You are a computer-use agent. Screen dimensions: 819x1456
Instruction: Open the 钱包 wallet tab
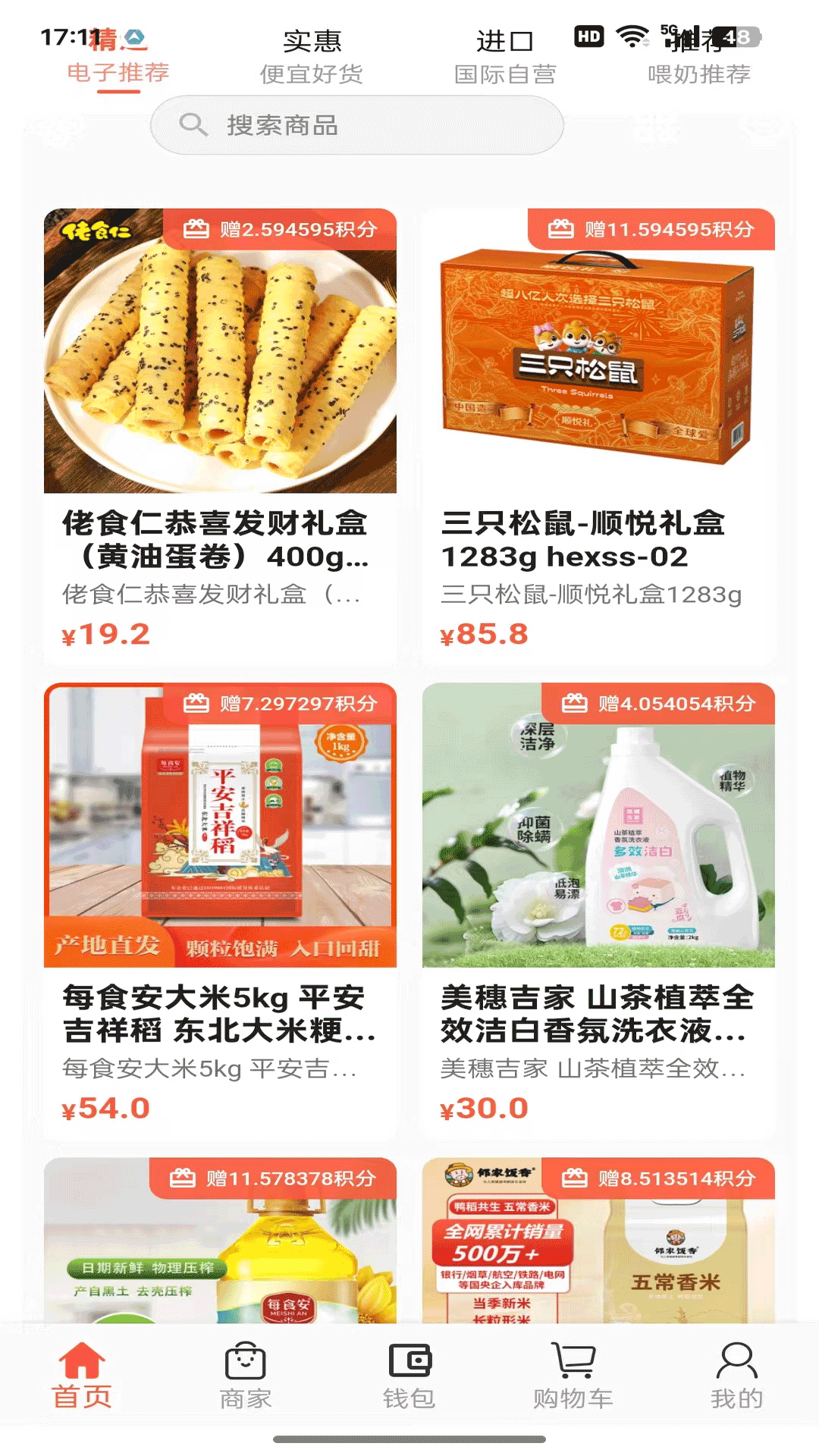(409, 1374)
